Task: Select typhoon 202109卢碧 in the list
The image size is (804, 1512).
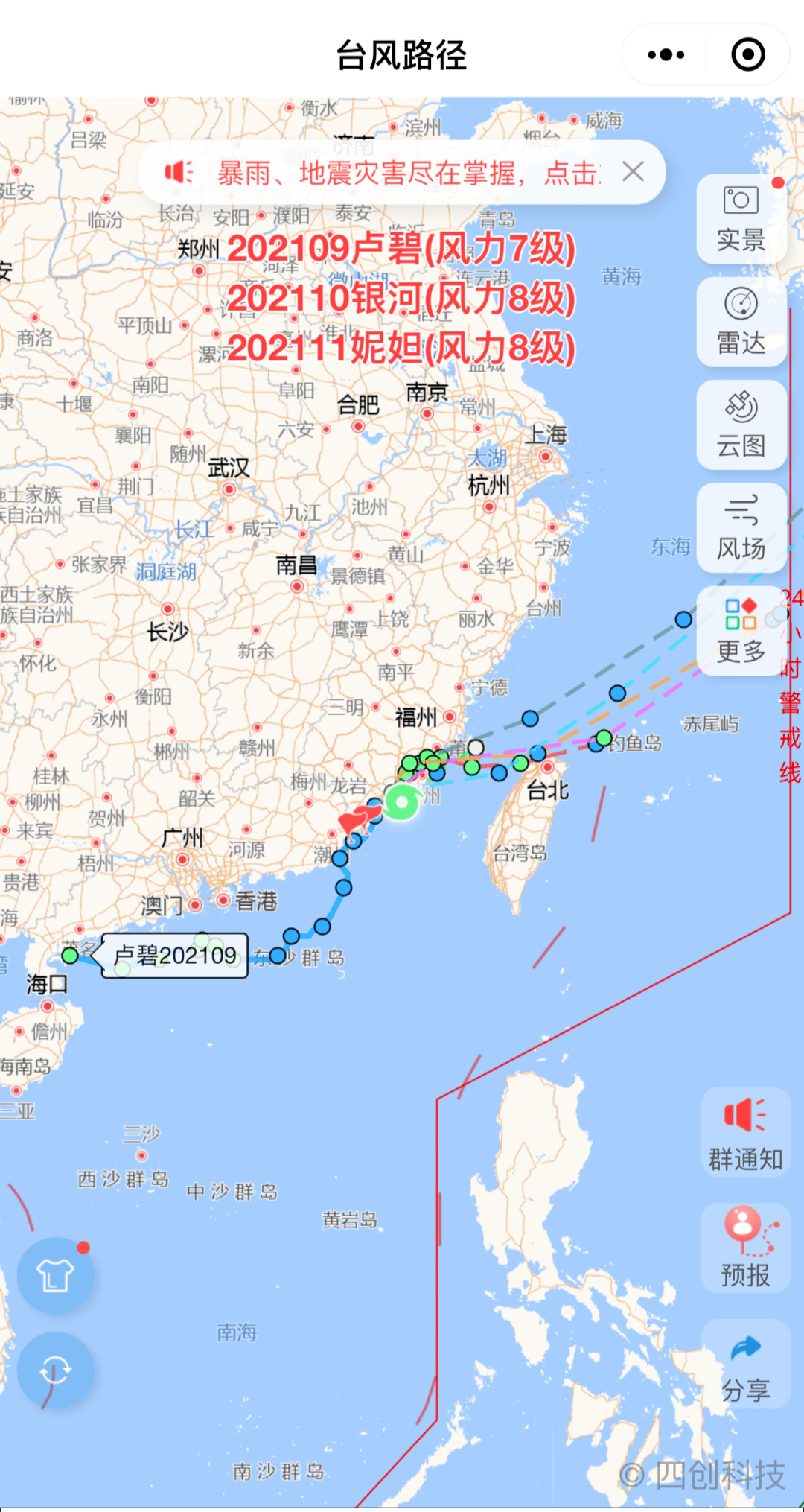Action: point(401,248)
